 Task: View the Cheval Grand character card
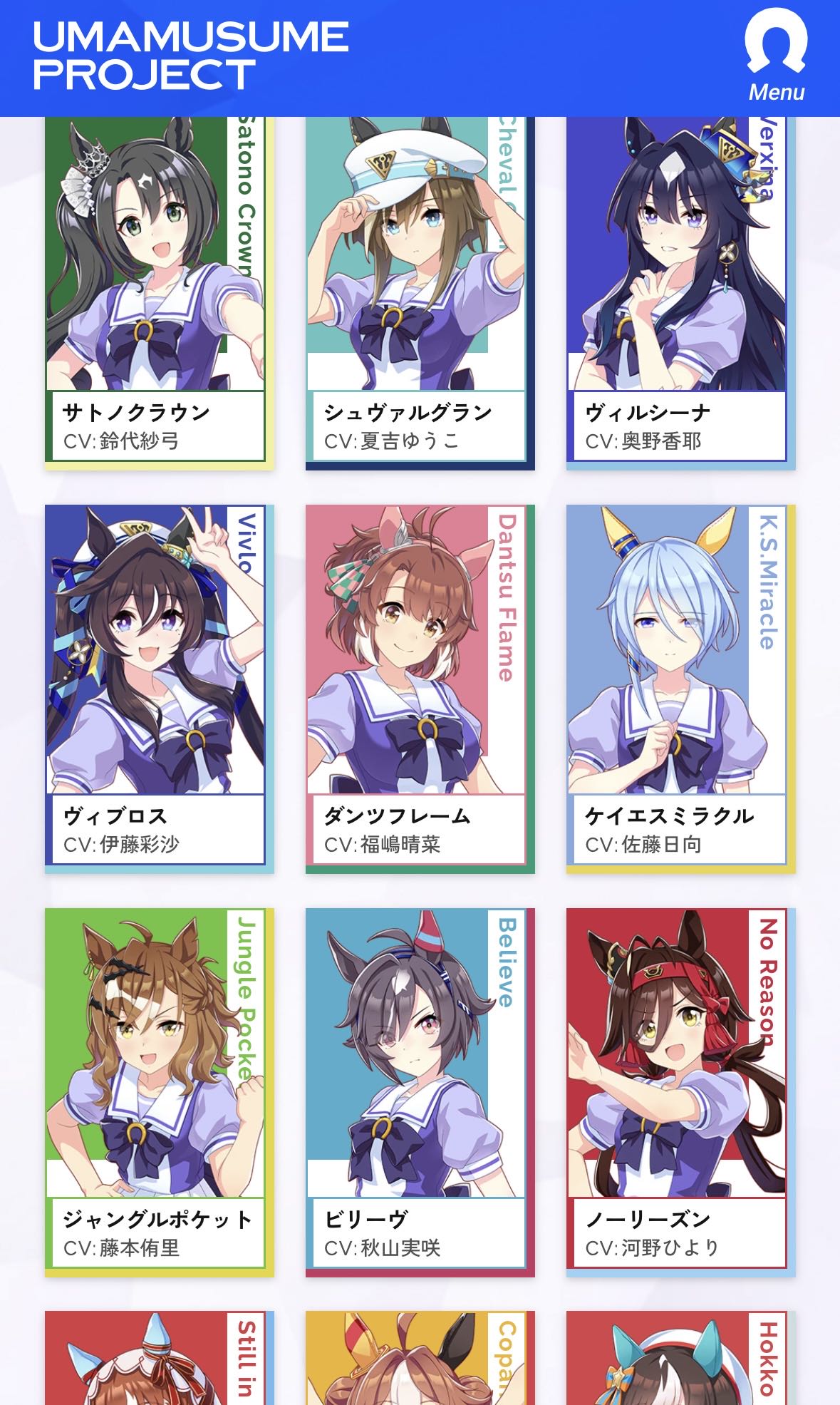pos(419,292)
